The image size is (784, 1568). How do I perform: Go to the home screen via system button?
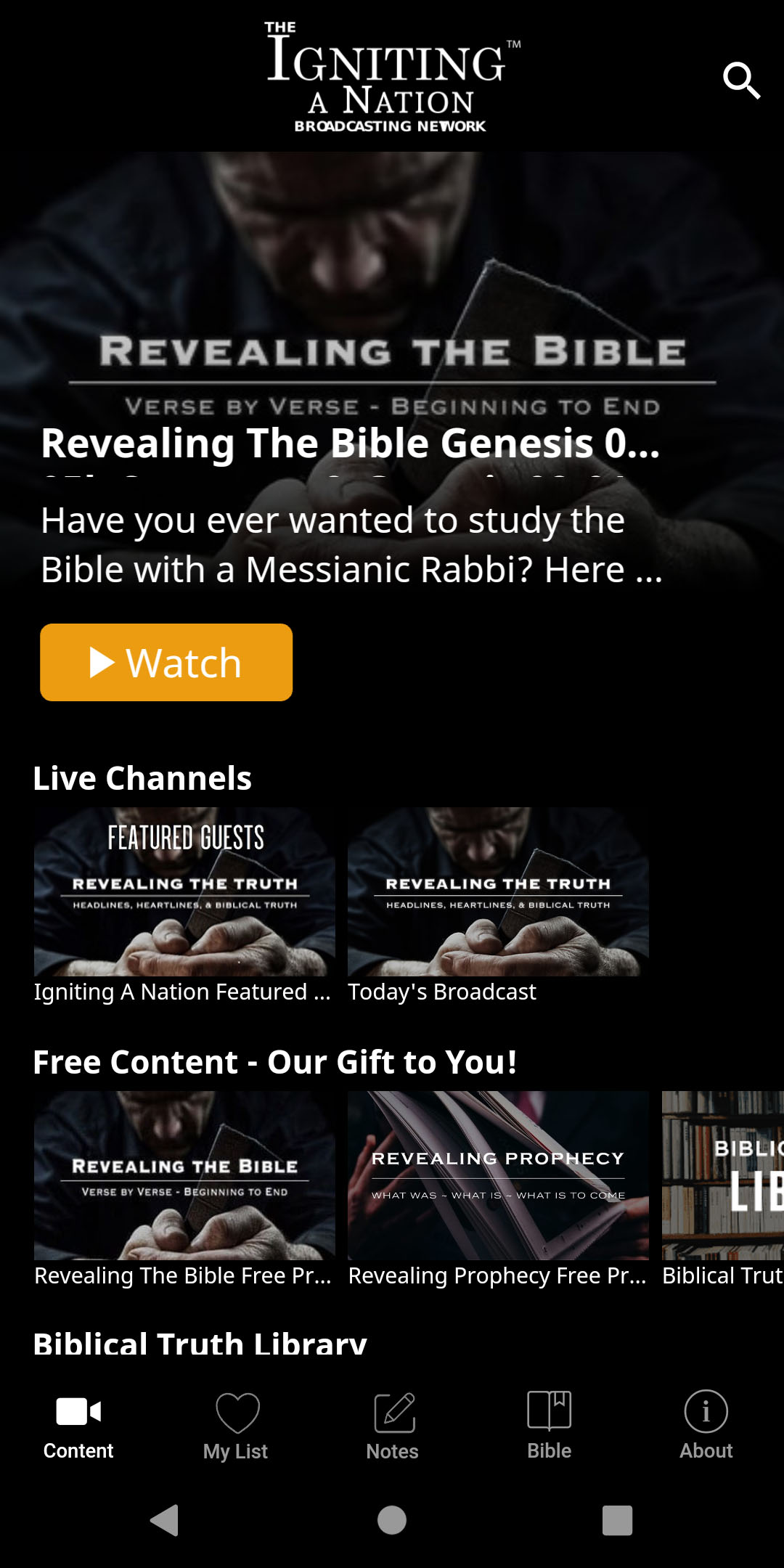coord(392,1520)
